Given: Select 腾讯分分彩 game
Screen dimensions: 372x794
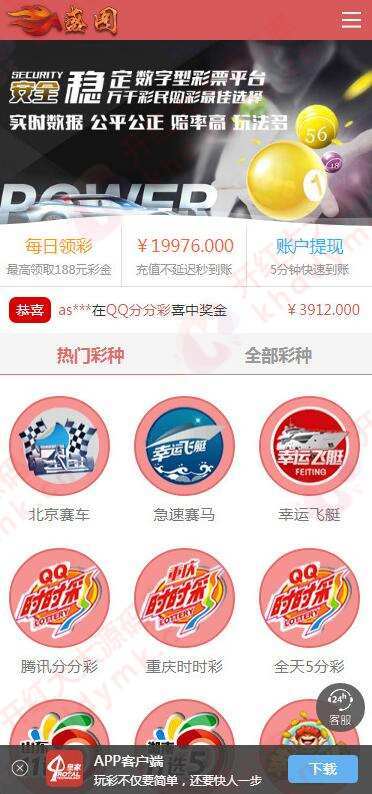Looking at the screenshot, I should [59, 611].
